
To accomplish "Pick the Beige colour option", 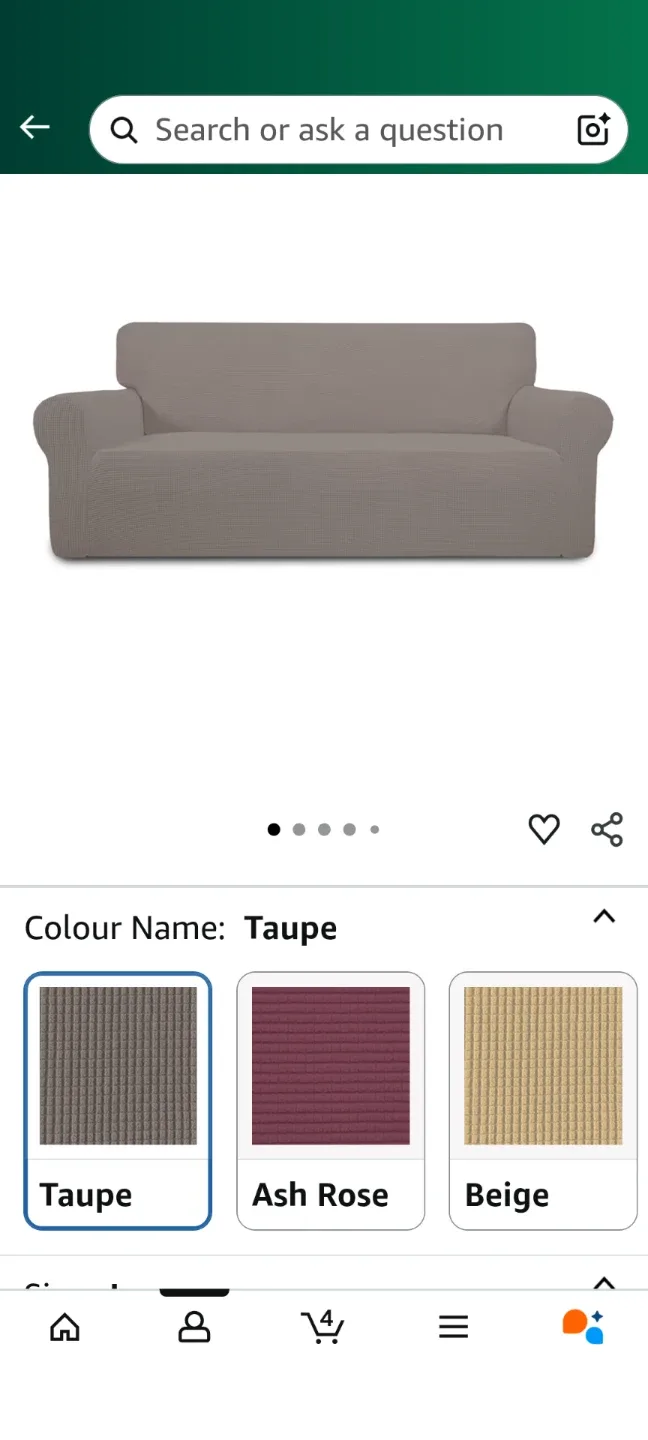I will pyautogui.click(x=543, y=1100).
